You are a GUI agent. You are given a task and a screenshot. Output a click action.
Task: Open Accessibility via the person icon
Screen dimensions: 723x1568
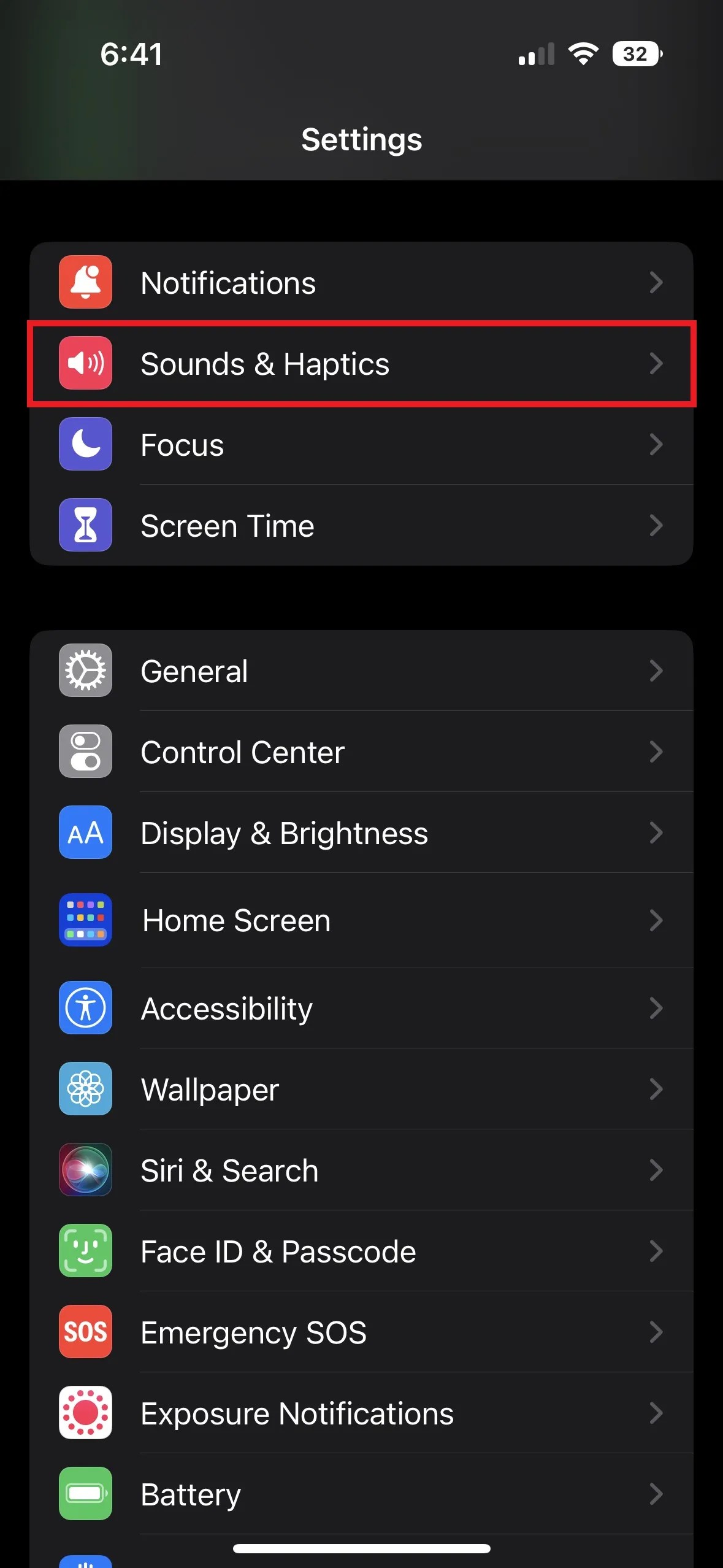click(85, 1008)
